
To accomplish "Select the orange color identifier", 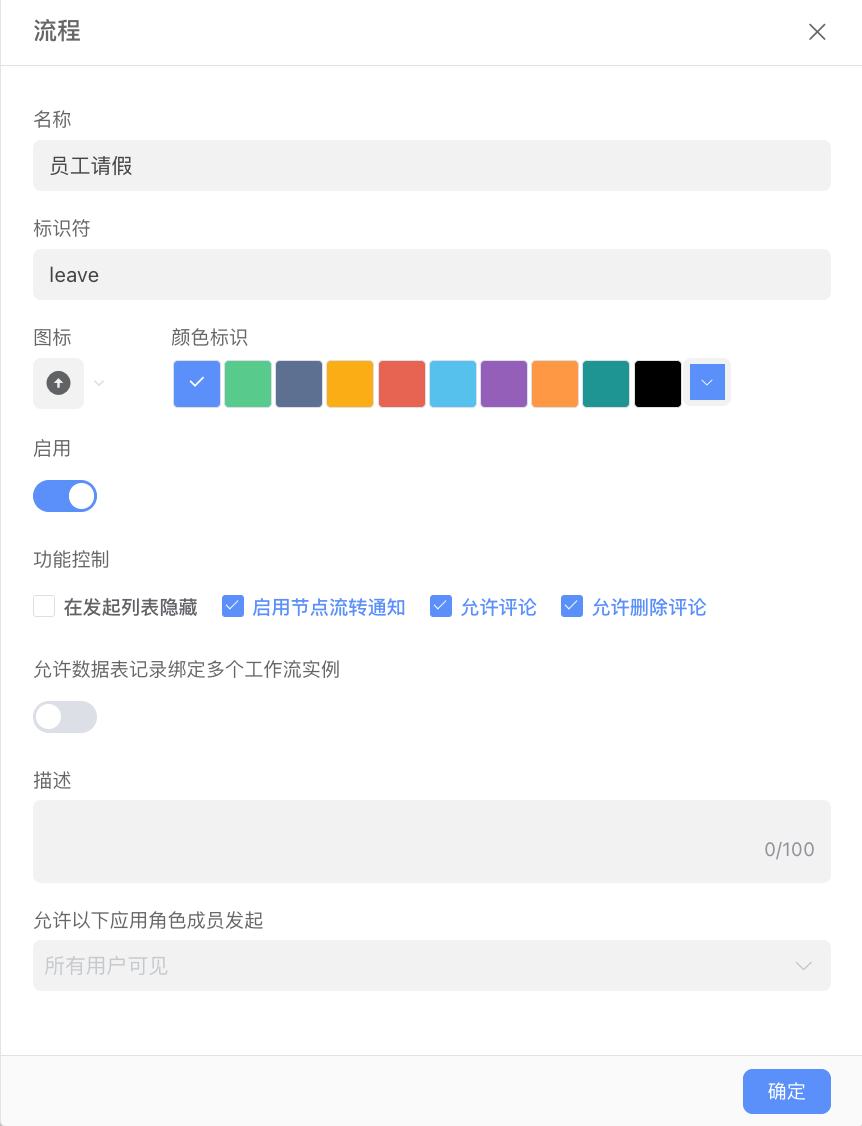I will (x=554, y=383).
